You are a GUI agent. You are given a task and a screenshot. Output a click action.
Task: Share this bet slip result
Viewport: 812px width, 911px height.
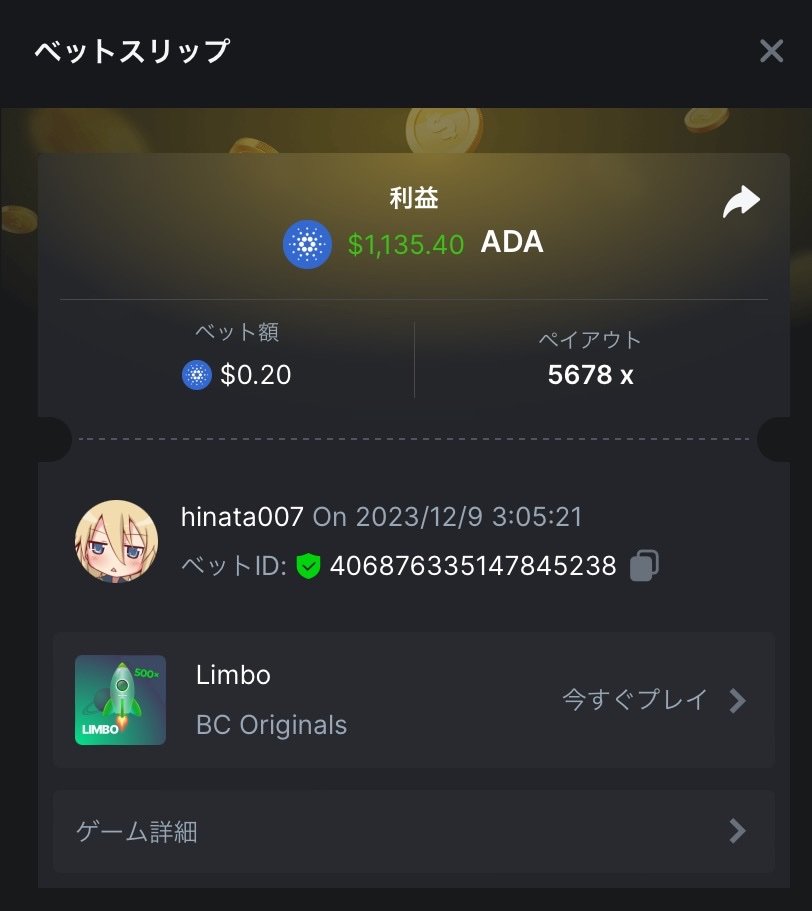click(x=741, y=202)
